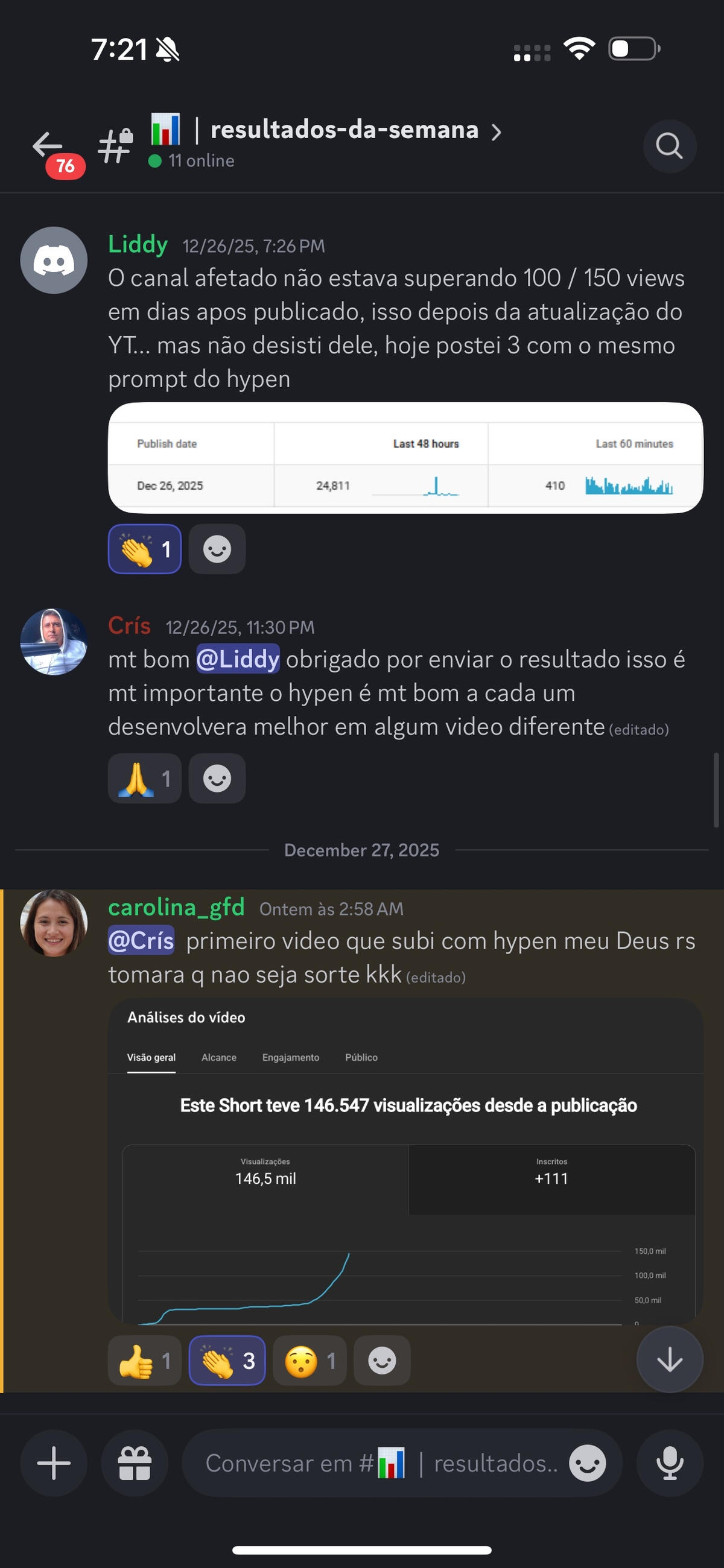This screenshot has width=724, height=1568.
Task: Open carolina_gfd's profile avatar
Action: click(54, 923)
